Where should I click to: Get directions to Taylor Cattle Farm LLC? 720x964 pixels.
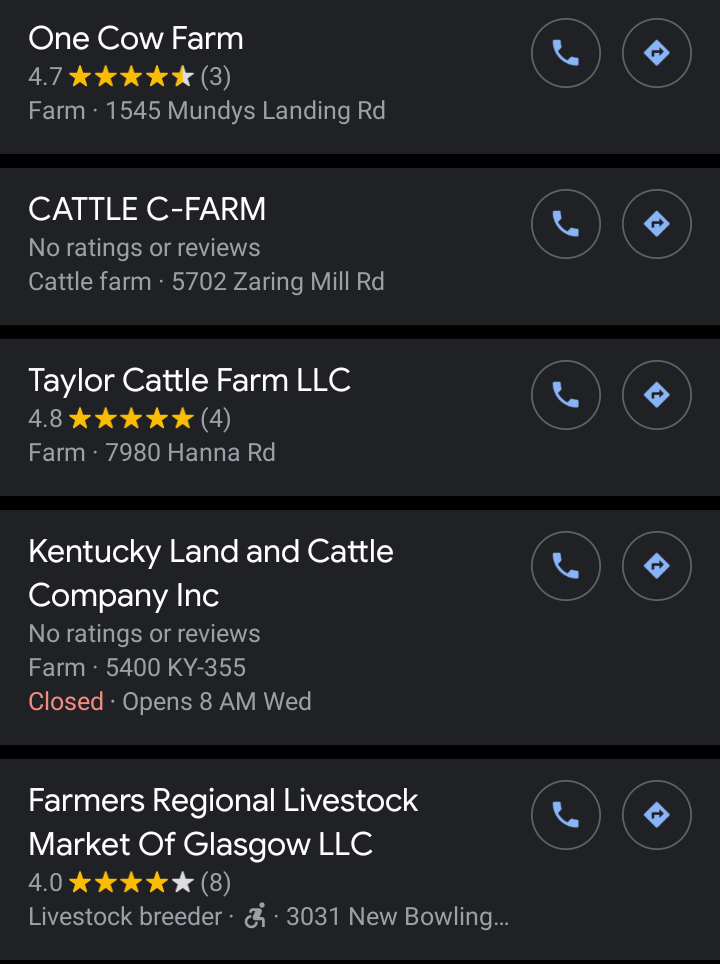656,395
